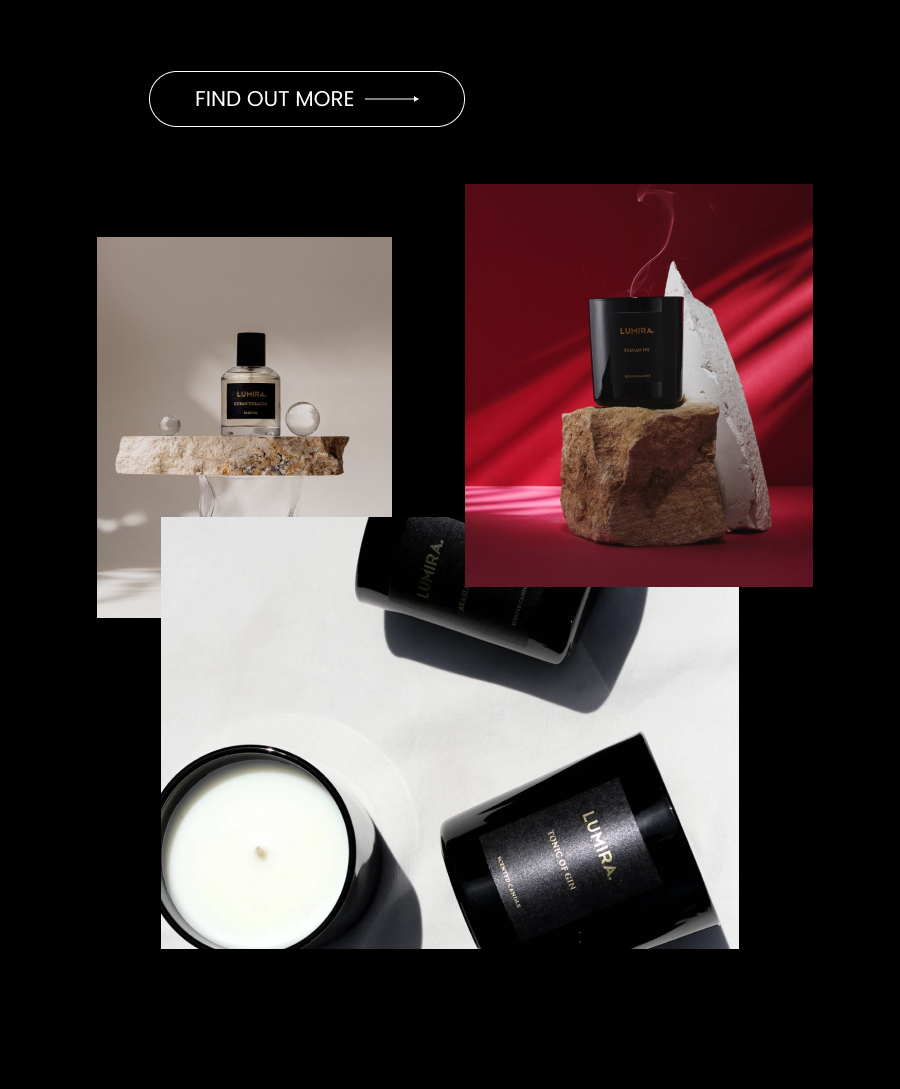This screenshot has height=1089, width=900.
Task: Tap the Find Out More button
Action: pos(306,99)
